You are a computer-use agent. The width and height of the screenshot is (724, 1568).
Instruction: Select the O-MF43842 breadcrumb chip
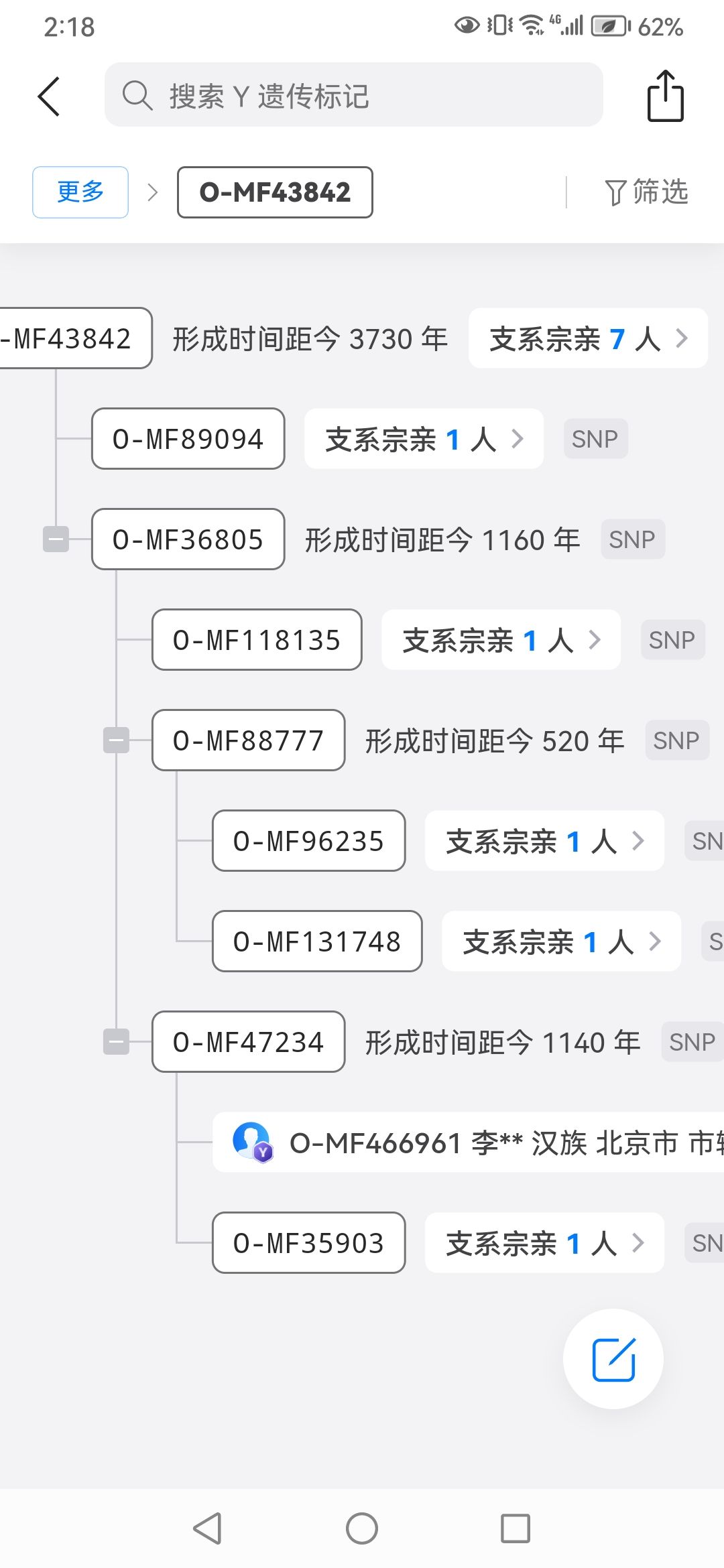point(275,192)
